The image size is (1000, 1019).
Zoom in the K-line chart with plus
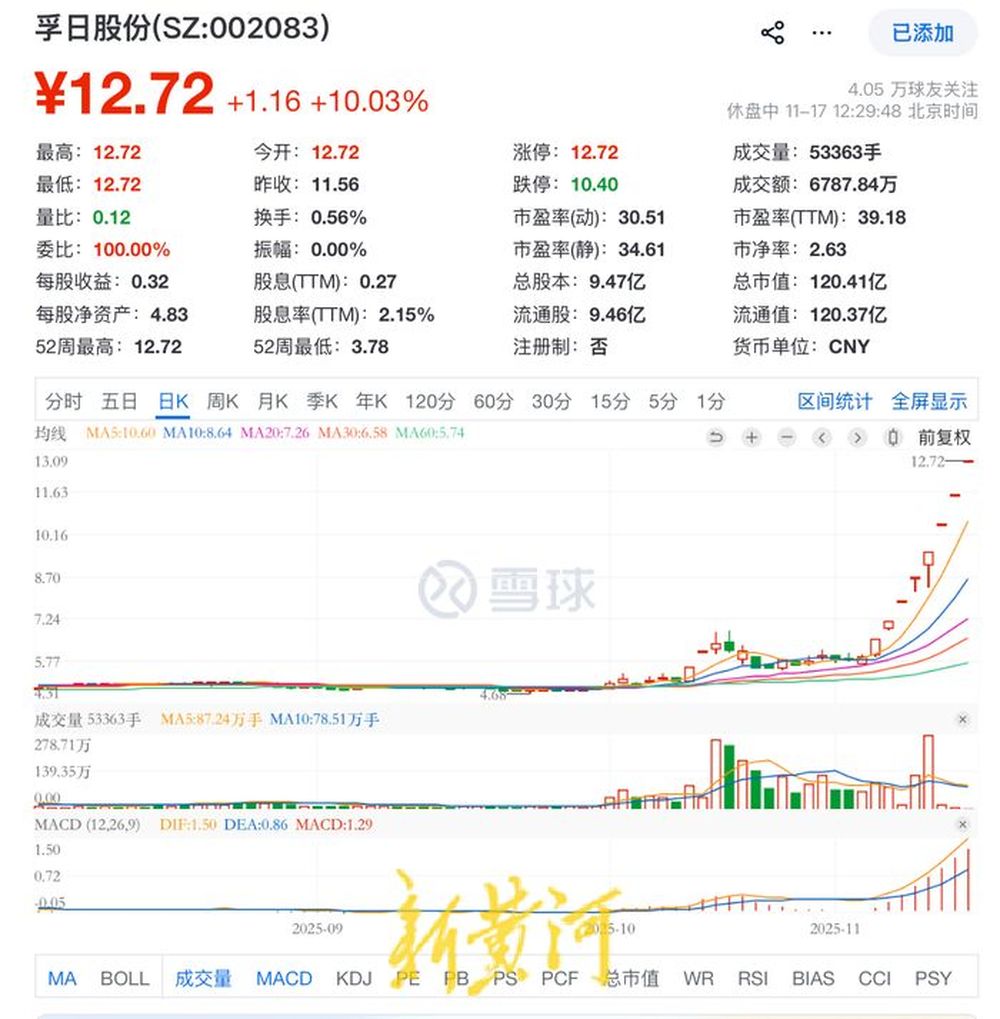click(x=752, y=438)
